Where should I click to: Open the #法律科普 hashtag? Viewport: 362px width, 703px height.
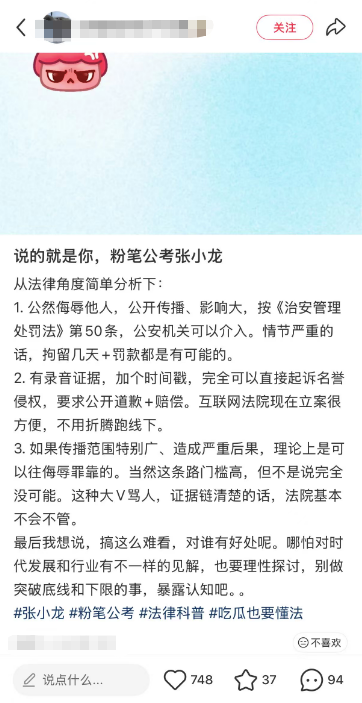click(171, 613)
